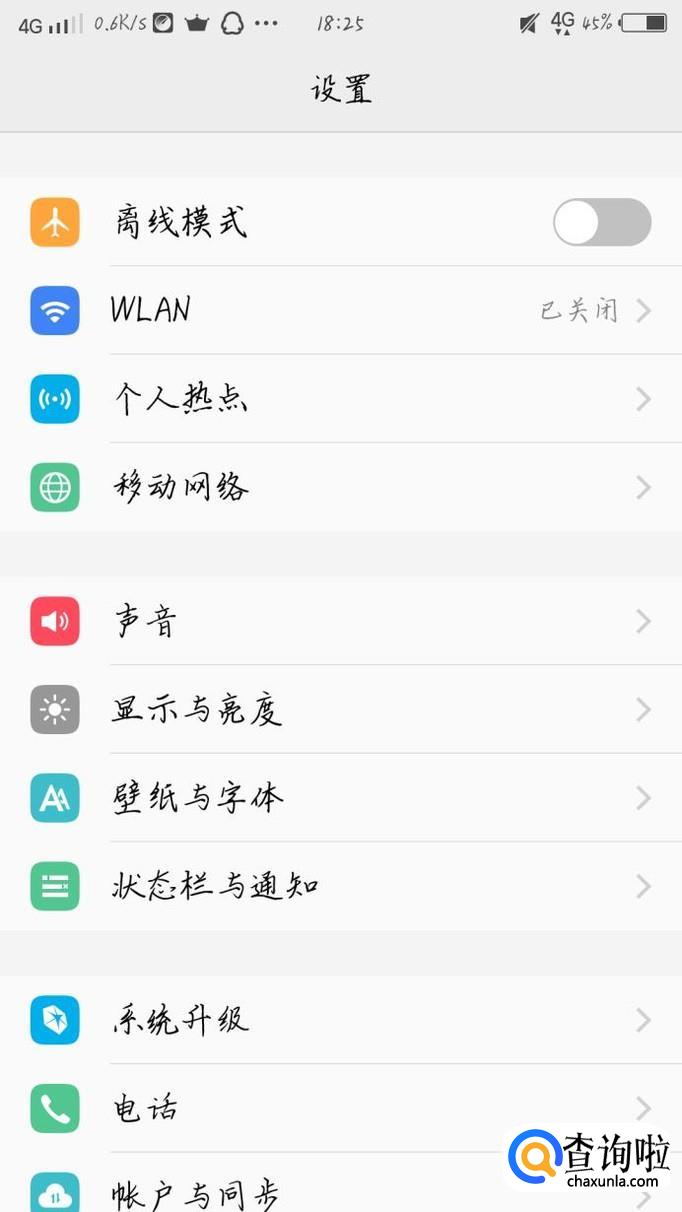
Task: Open 系统升级 system update
Action: [x=340, y=1020]
